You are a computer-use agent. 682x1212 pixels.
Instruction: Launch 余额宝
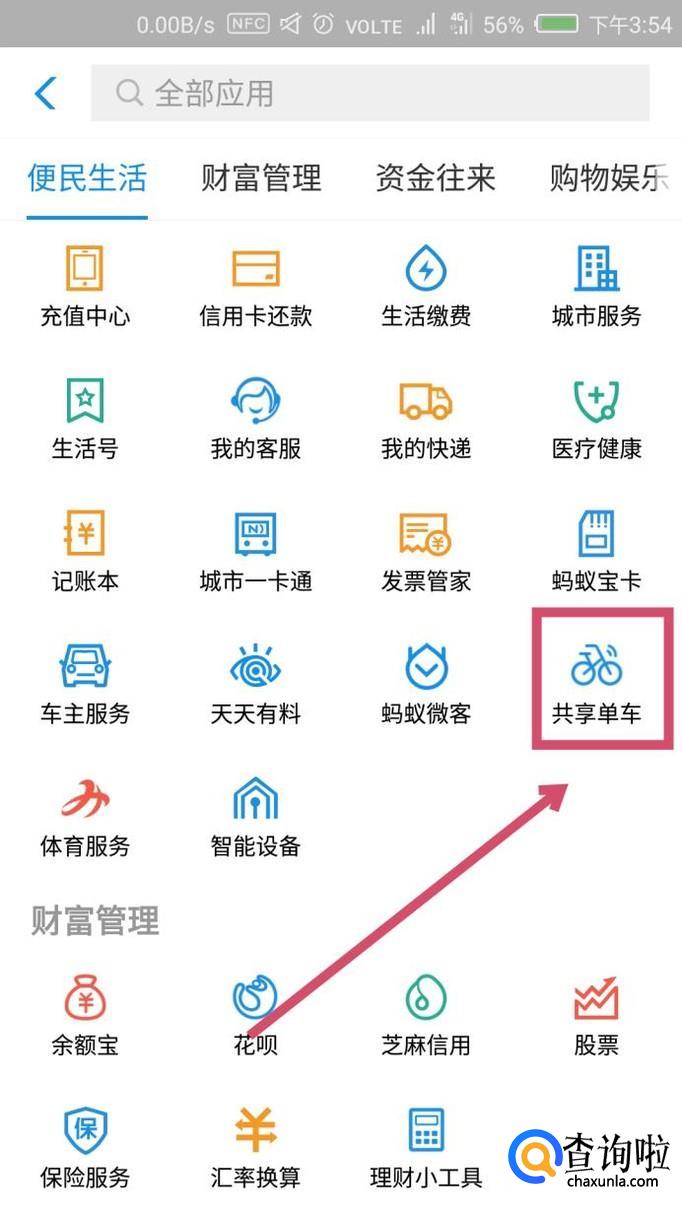coord(85,1014)
